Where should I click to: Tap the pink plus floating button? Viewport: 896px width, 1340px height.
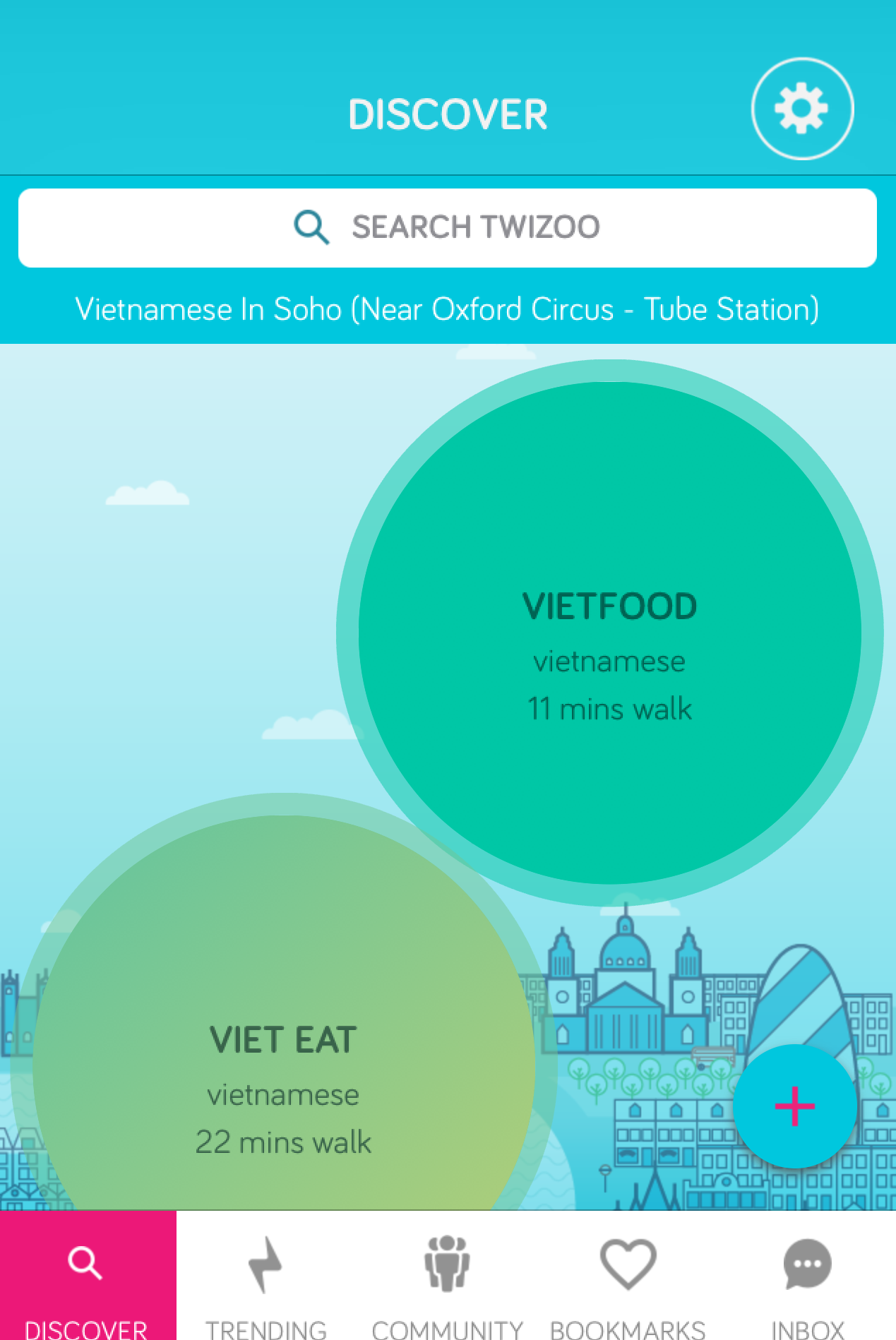tap(795, 1106)
